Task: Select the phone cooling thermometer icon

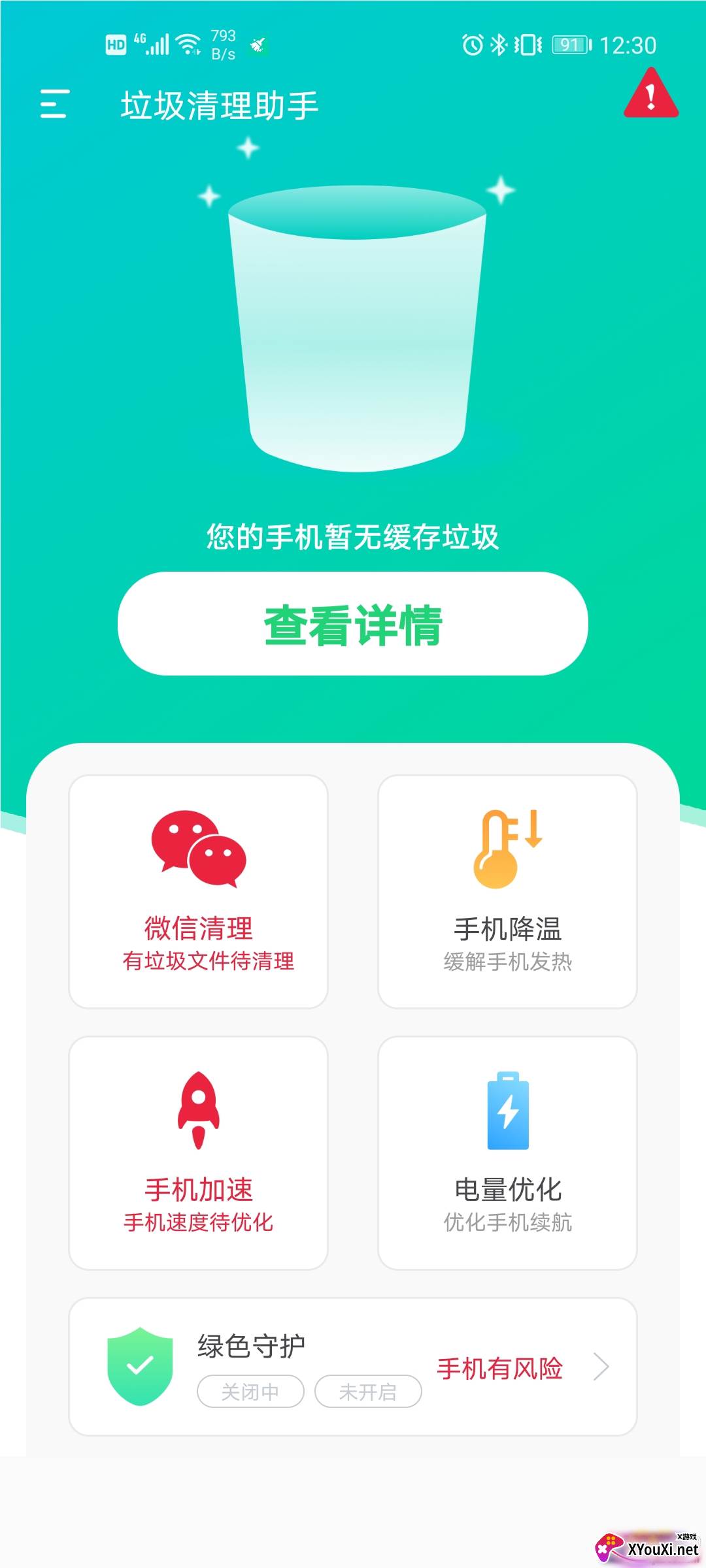Action: point(507,849)
